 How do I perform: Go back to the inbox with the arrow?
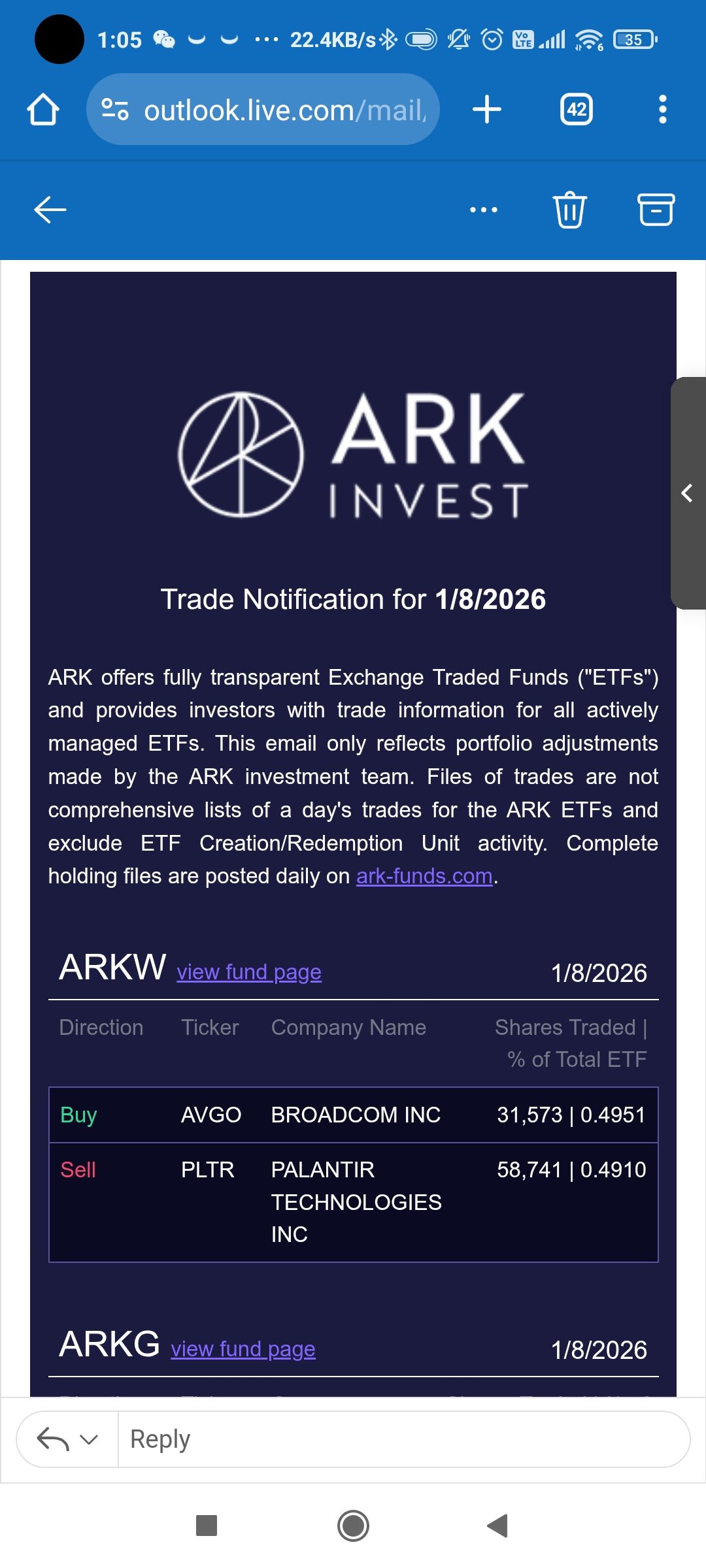coord(50,210)
